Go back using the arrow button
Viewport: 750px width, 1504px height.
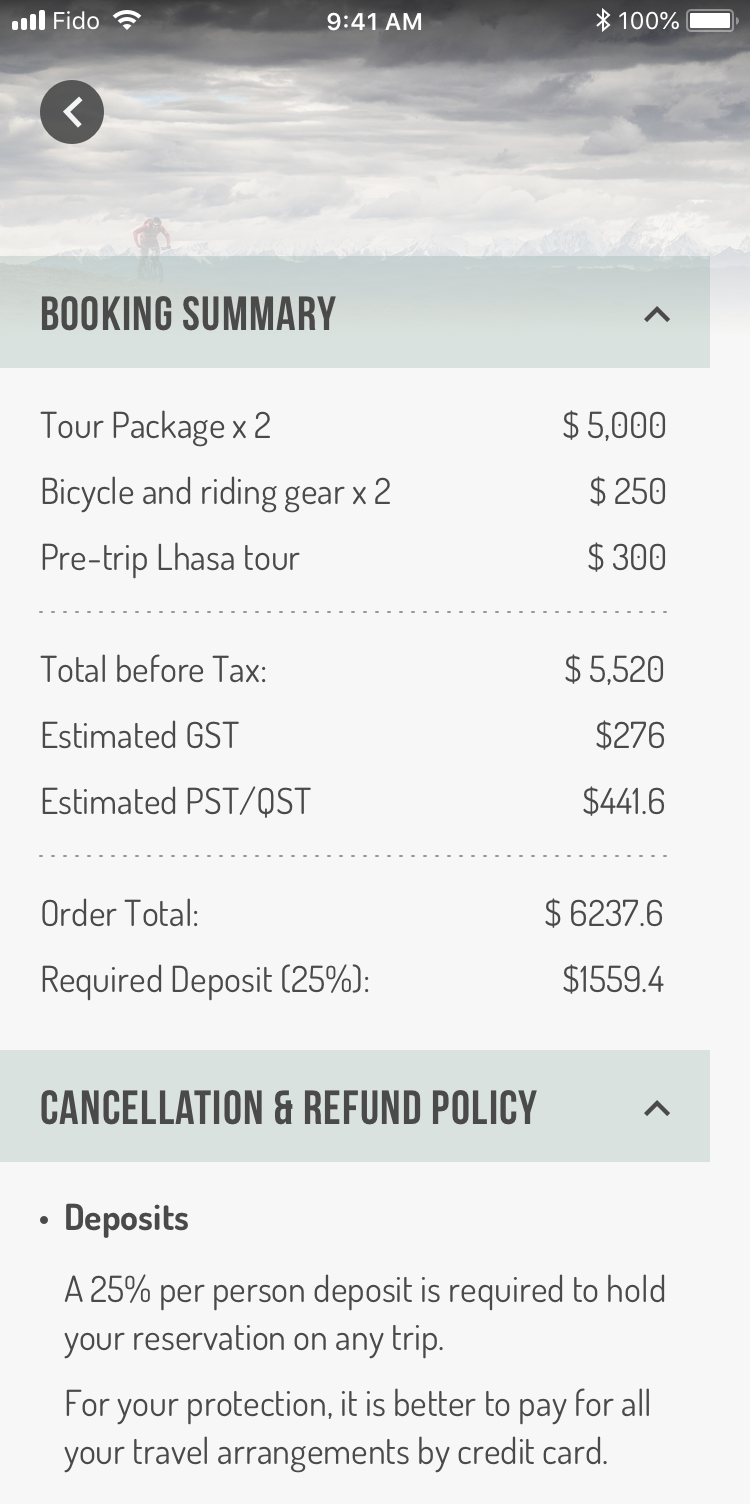pos(72,112)
